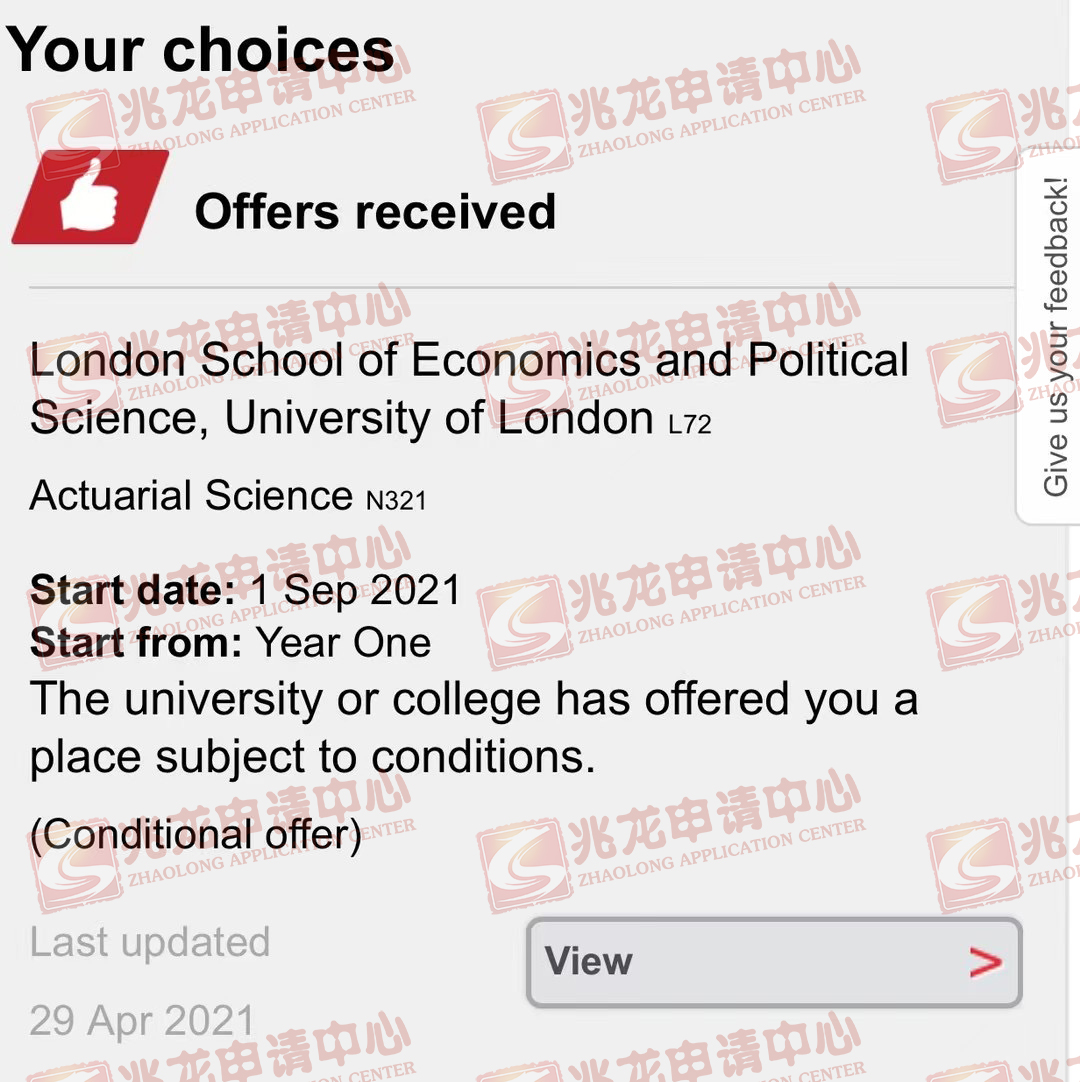The height and width of the screenshot is (1082, 1080).
Task: Click the chevron arrow on the View control
Action: [985, 962]
